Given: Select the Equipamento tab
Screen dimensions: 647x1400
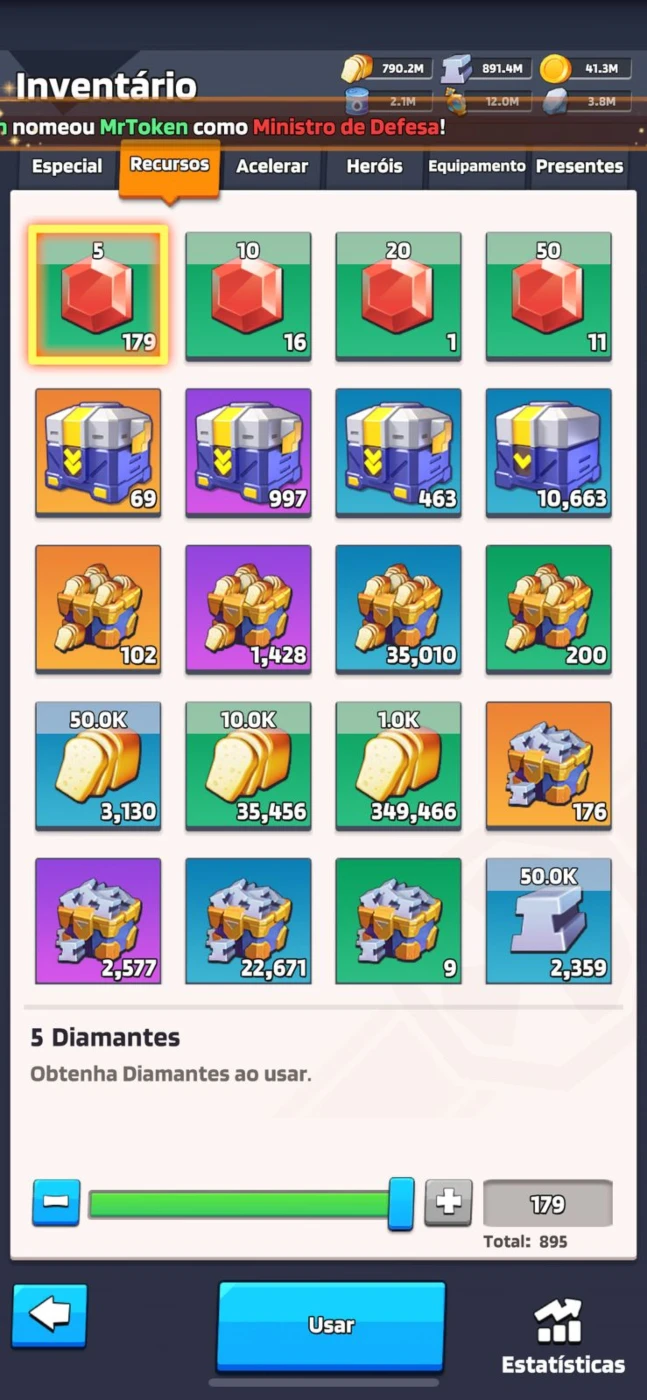Looking at the screenshot, I should (x=477, y=166).
